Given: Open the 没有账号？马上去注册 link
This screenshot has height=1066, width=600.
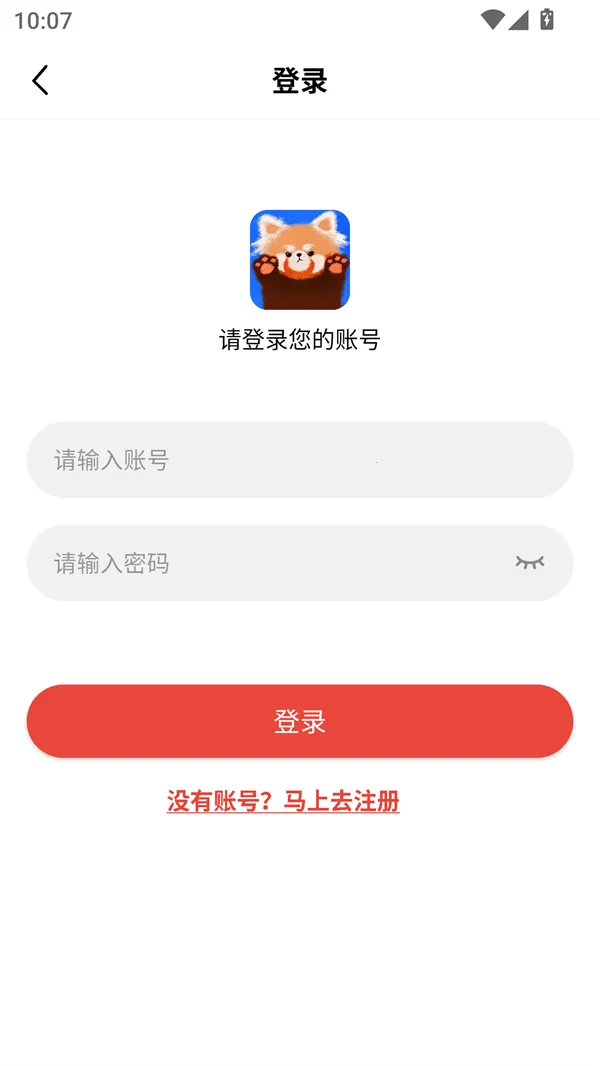Looking at the screenshot, I should pos(283,801).
